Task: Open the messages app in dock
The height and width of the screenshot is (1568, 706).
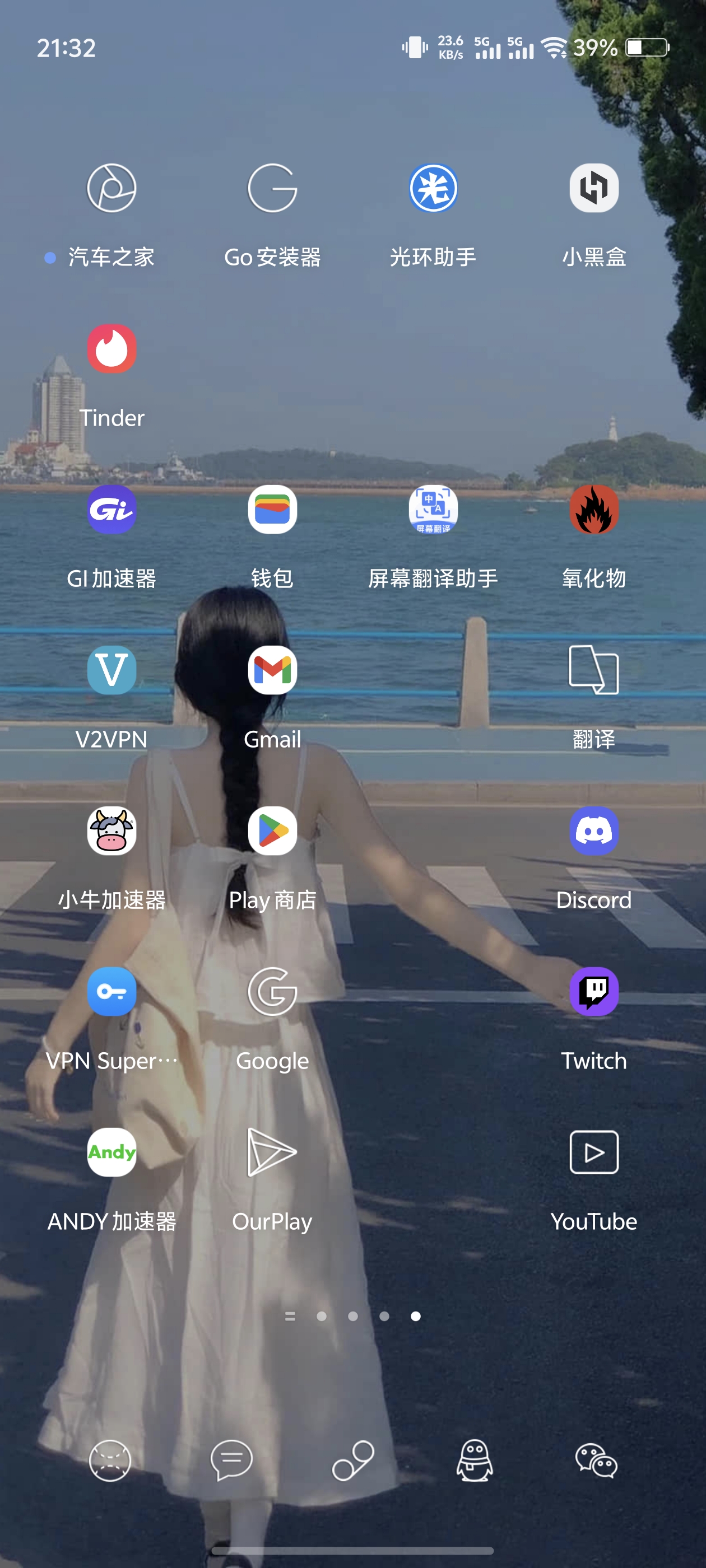Action: click(231, 1461)
